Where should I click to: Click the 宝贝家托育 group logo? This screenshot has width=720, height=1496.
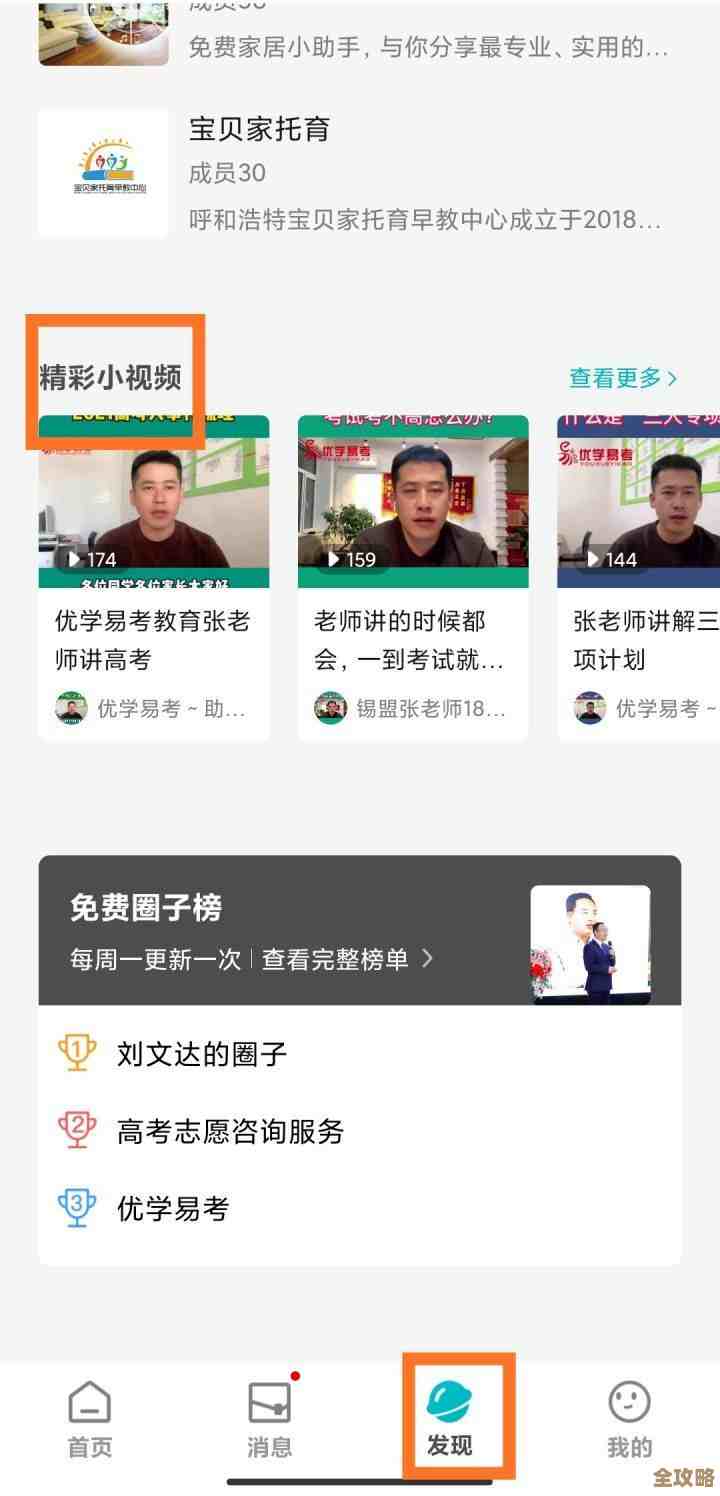[103, 168]
